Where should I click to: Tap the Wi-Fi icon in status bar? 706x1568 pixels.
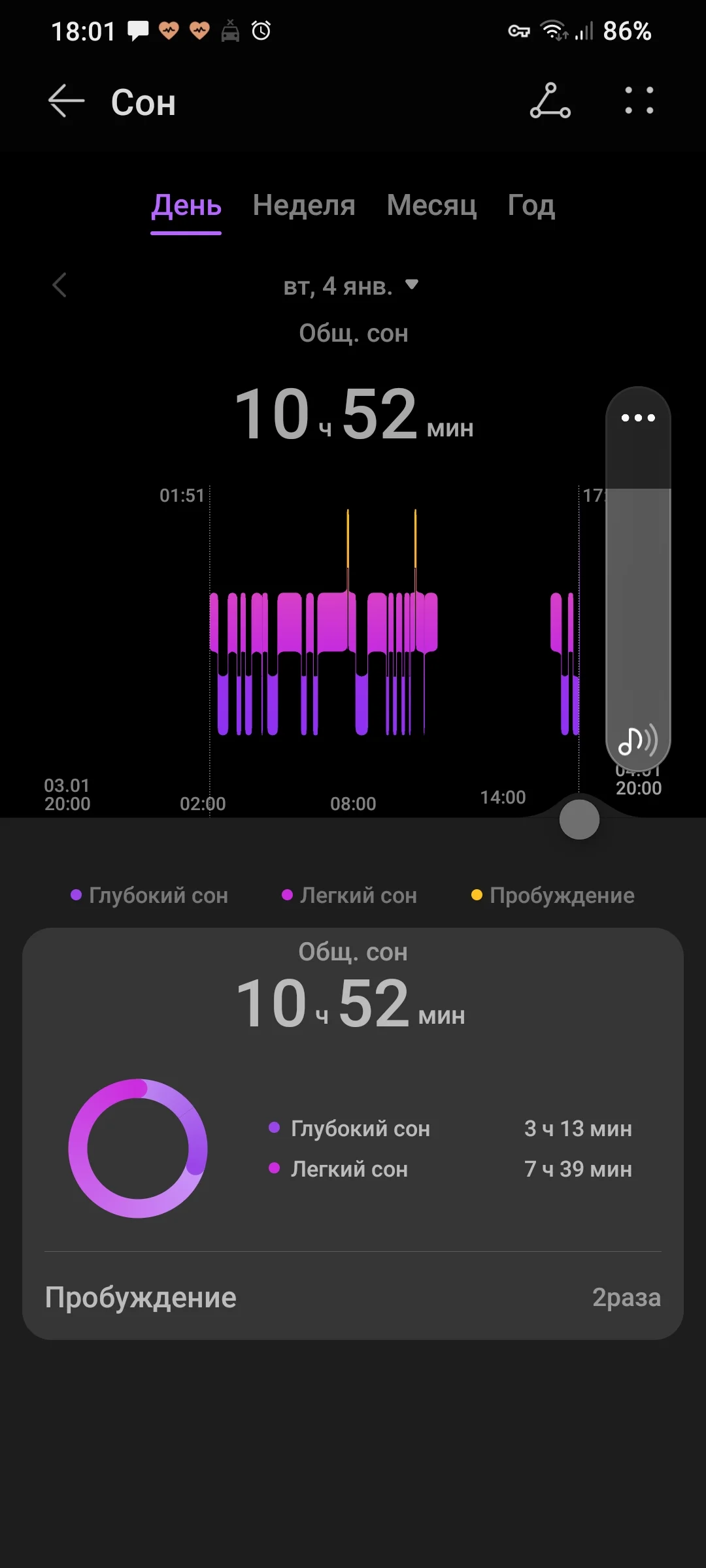click(552, 29)
